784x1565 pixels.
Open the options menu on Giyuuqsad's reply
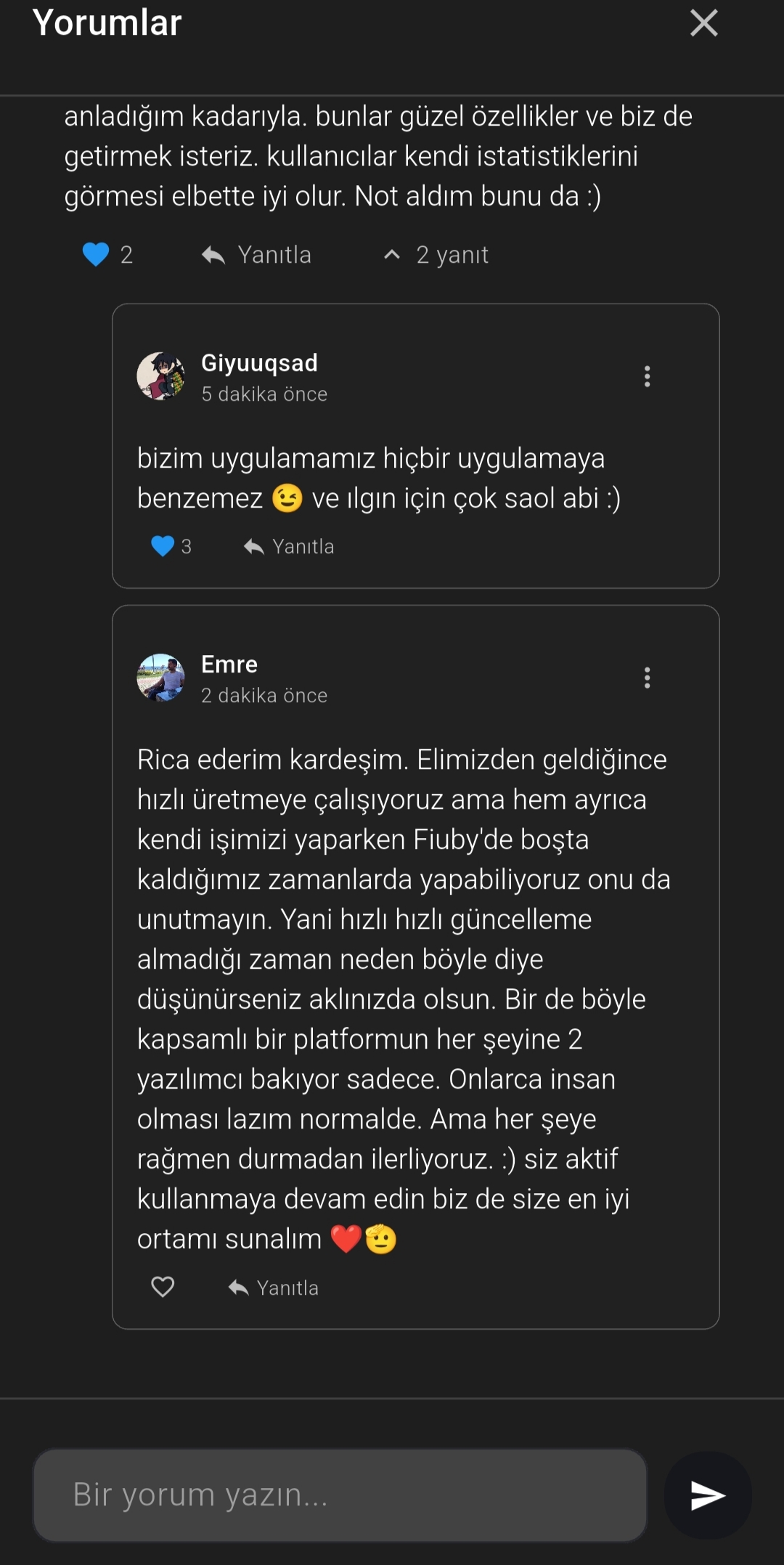coord(647,376)
